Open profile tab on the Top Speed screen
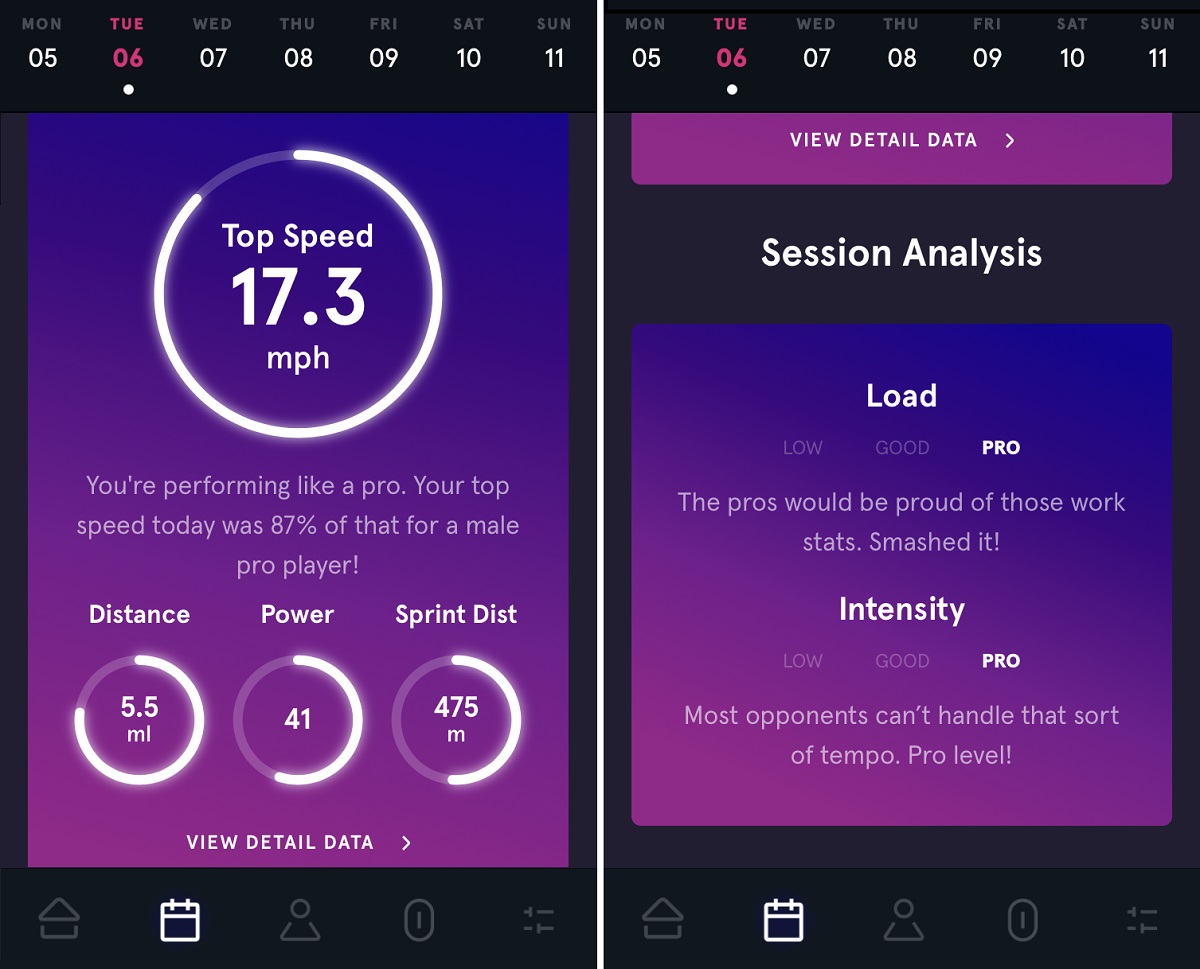 299,919
